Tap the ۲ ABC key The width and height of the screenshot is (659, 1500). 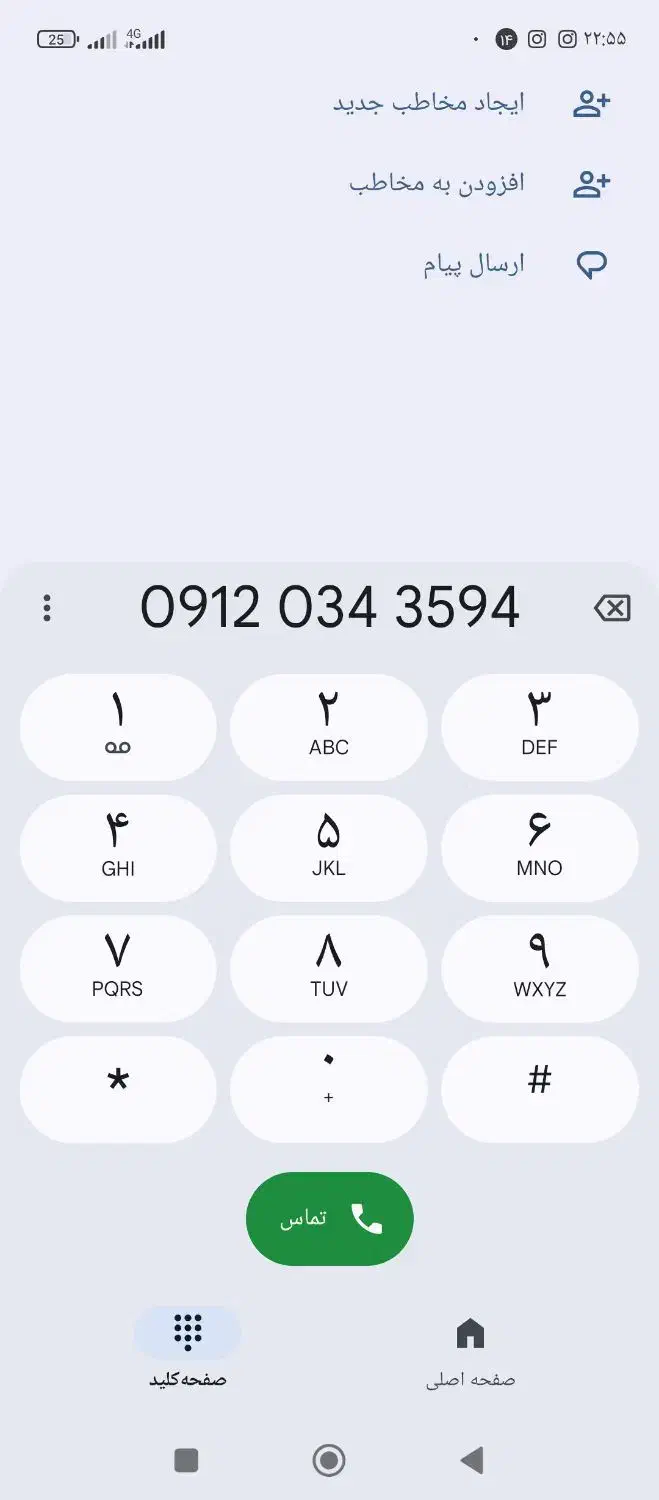pyautogui.click(x=329, y=727)
